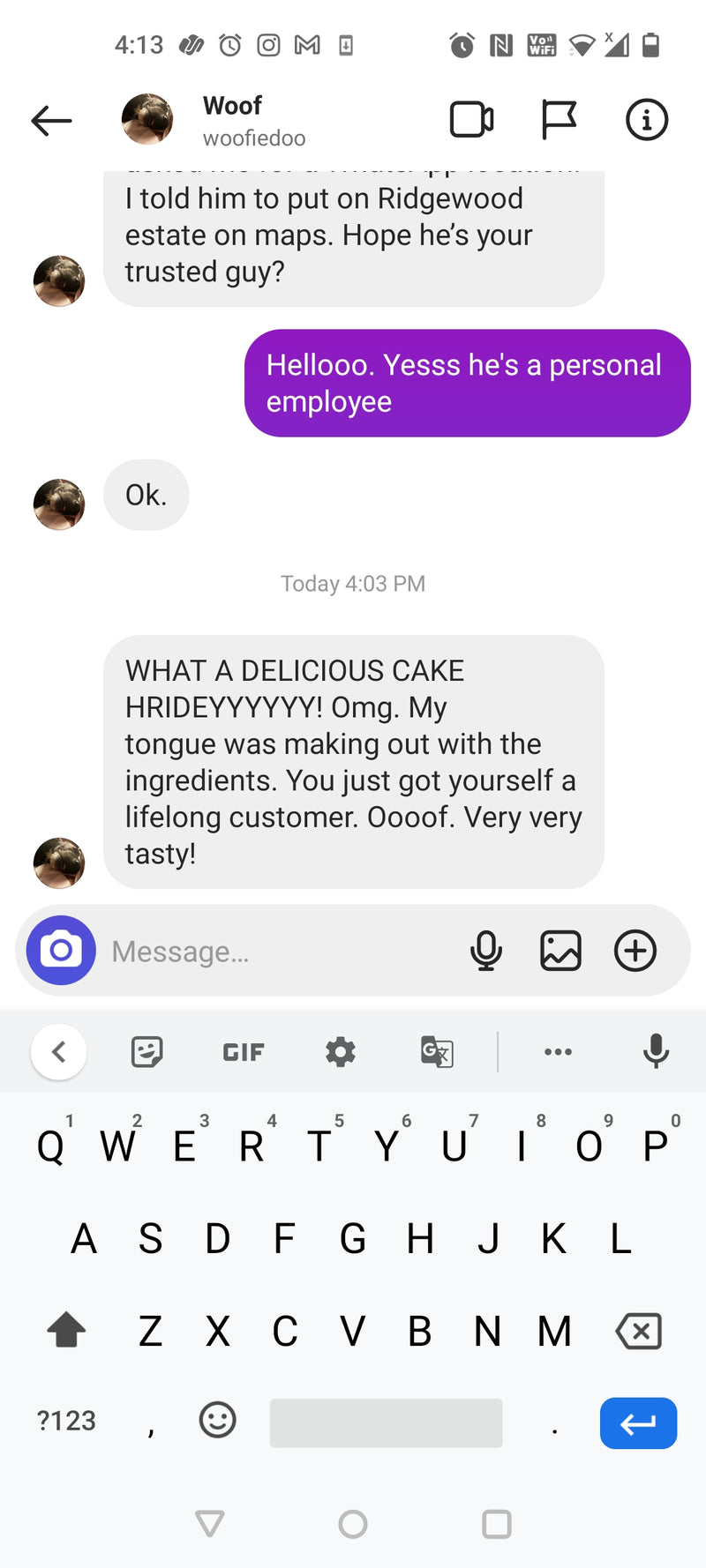
Task: Open keyboard GIF search
Action: point(244,1052)
